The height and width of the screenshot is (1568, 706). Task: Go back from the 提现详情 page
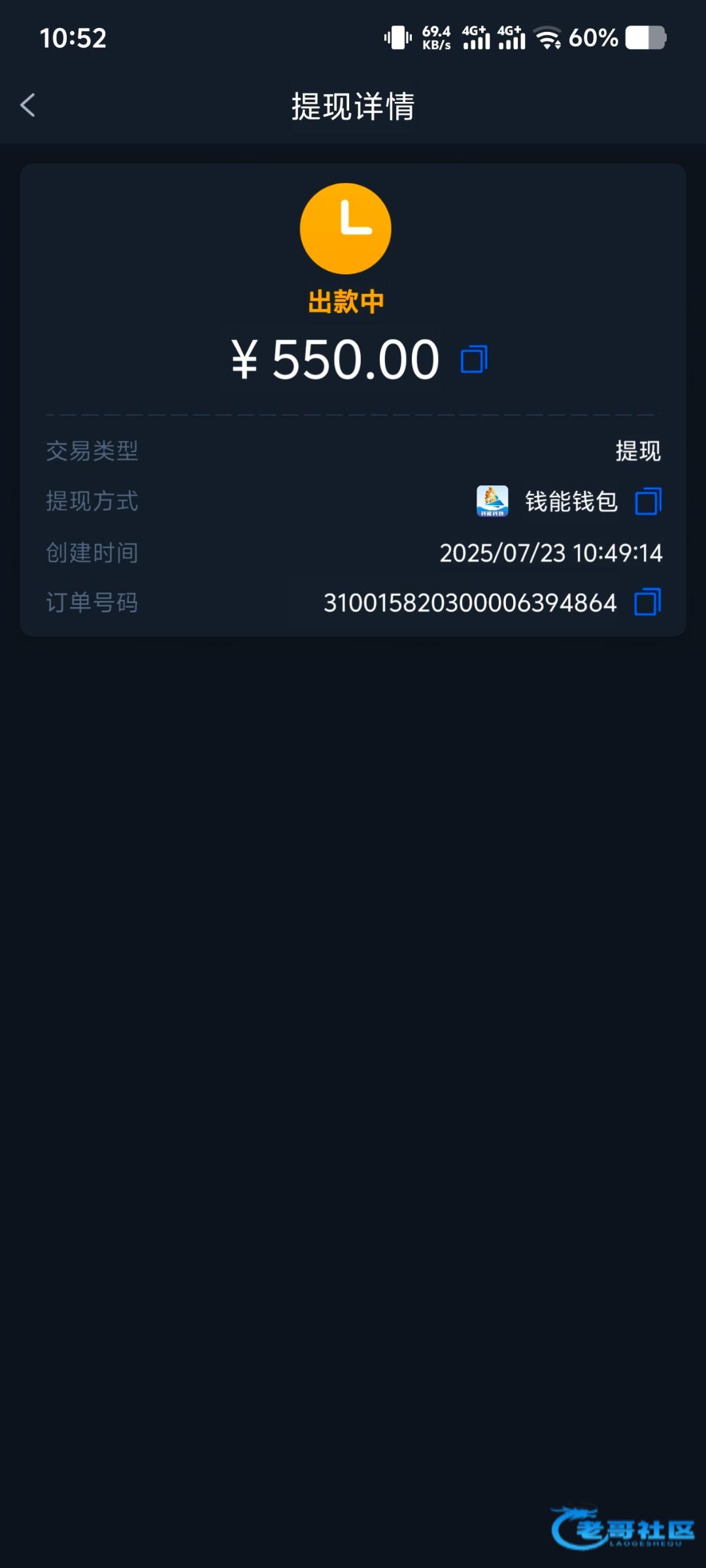[x=27, y=105]
